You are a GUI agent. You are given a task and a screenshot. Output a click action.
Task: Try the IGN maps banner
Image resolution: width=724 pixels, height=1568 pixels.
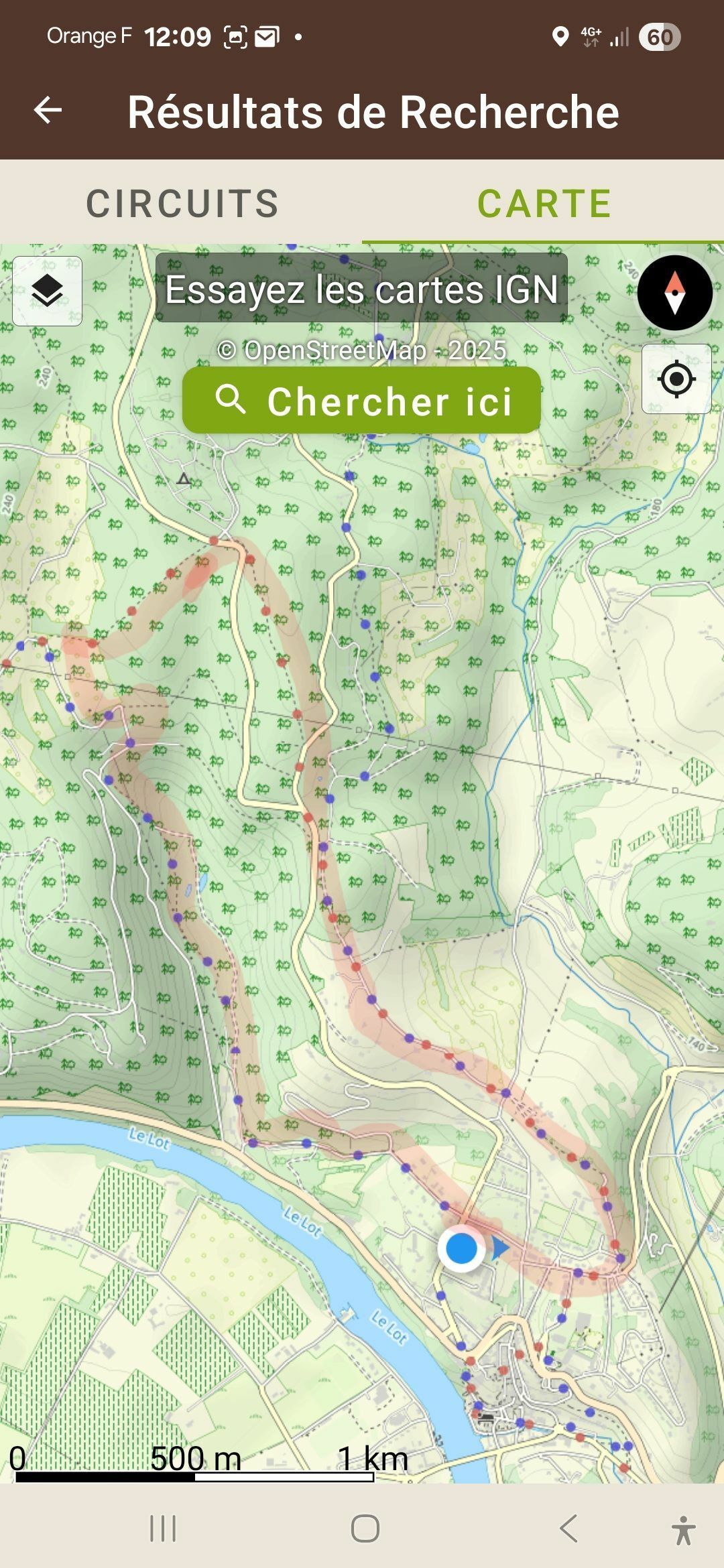click(361, 289)
